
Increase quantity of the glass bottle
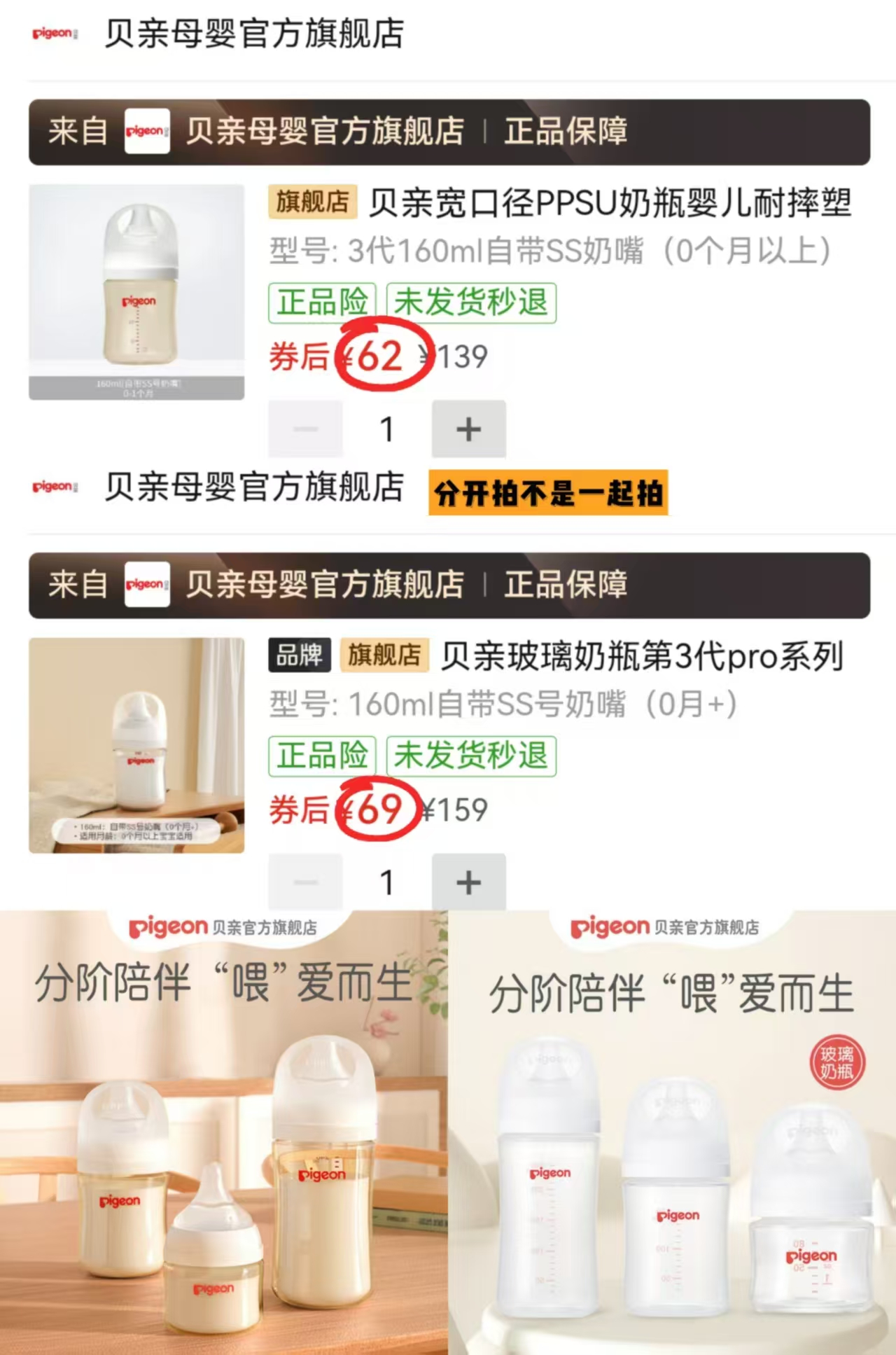point(469,882)
